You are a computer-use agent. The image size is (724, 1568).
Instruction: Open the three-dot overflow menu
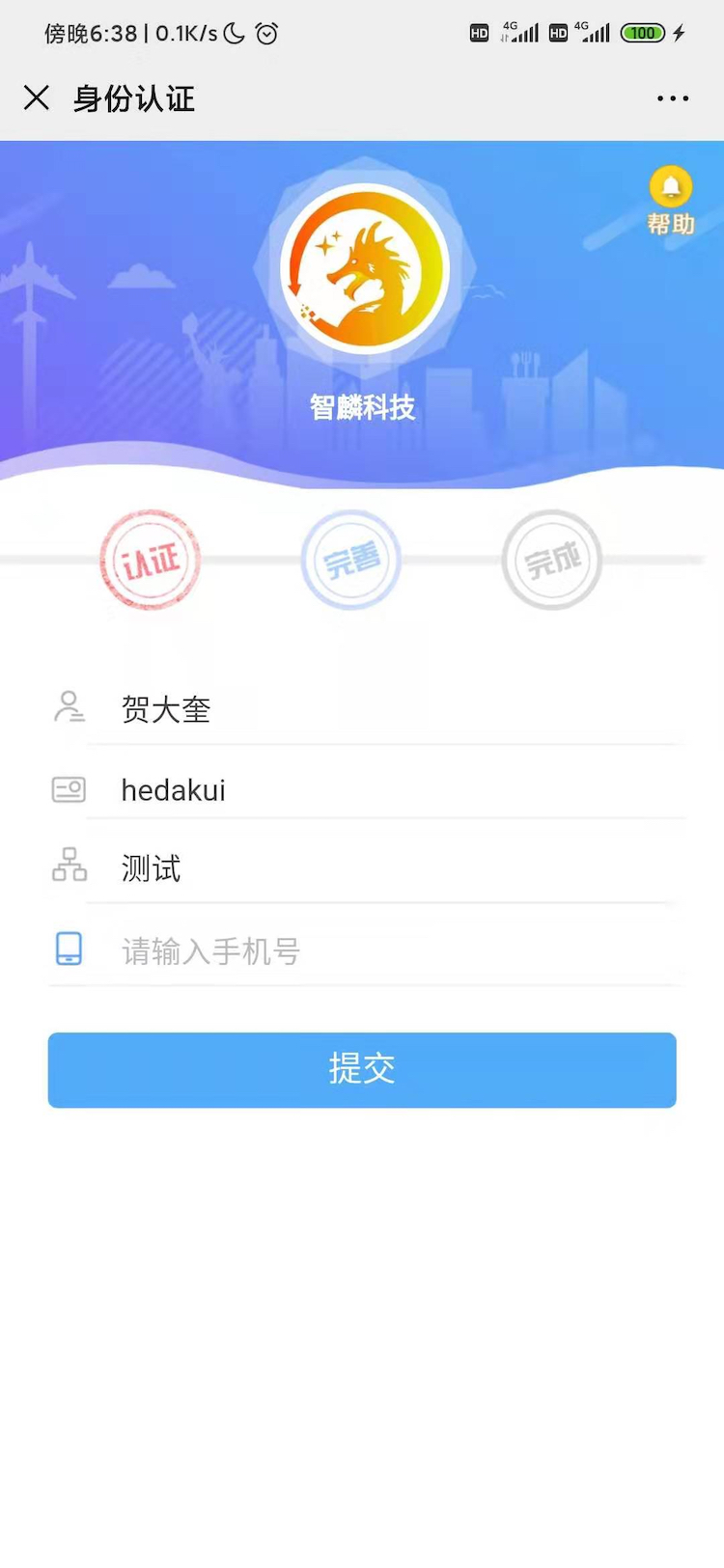(672, 98)
